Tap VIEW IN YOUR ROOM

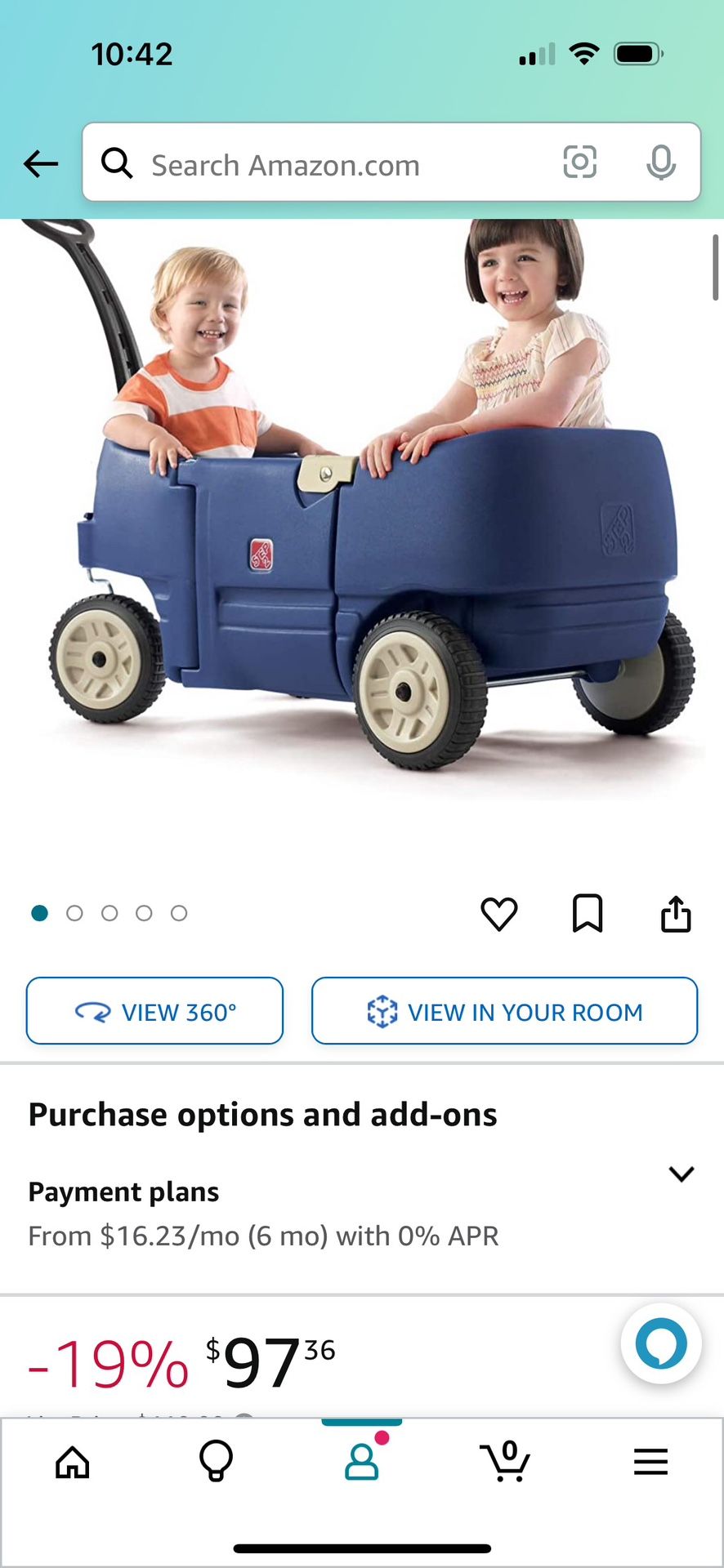(x=504, y=1011)
